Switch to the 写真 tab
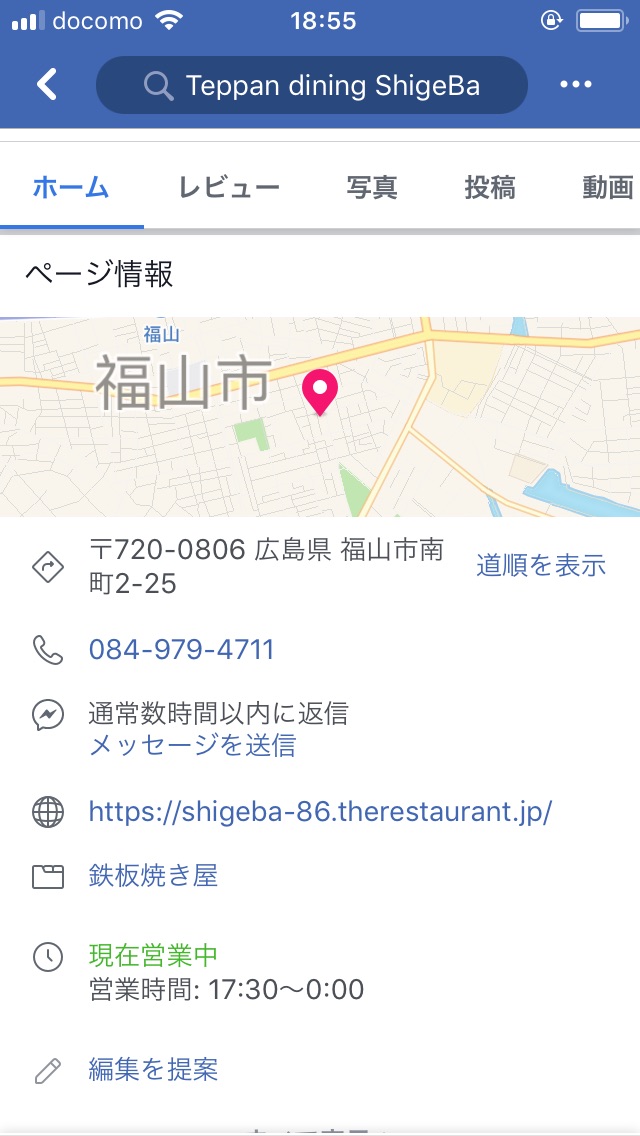 372,188
